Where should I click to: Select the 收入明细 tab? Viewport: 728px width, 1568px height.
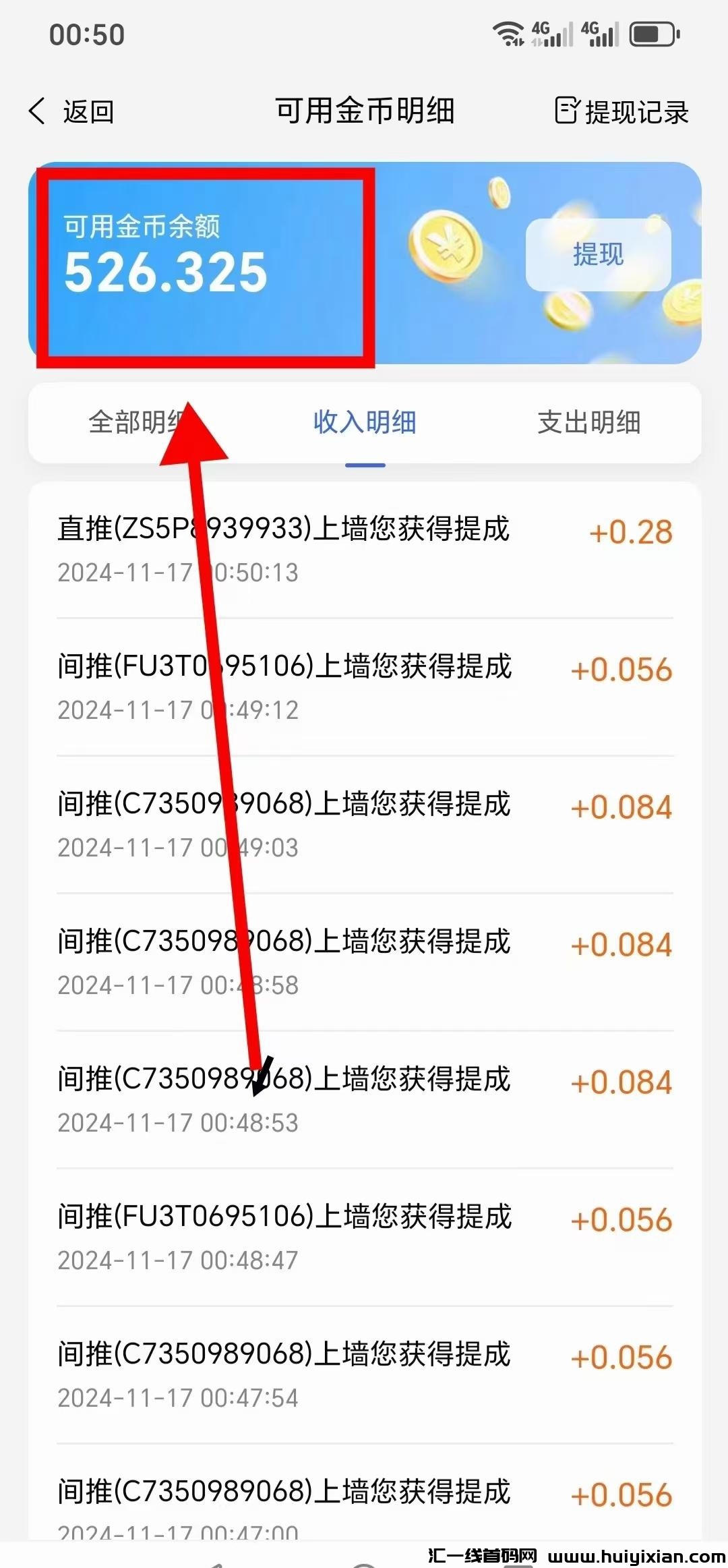pos(365,424)
